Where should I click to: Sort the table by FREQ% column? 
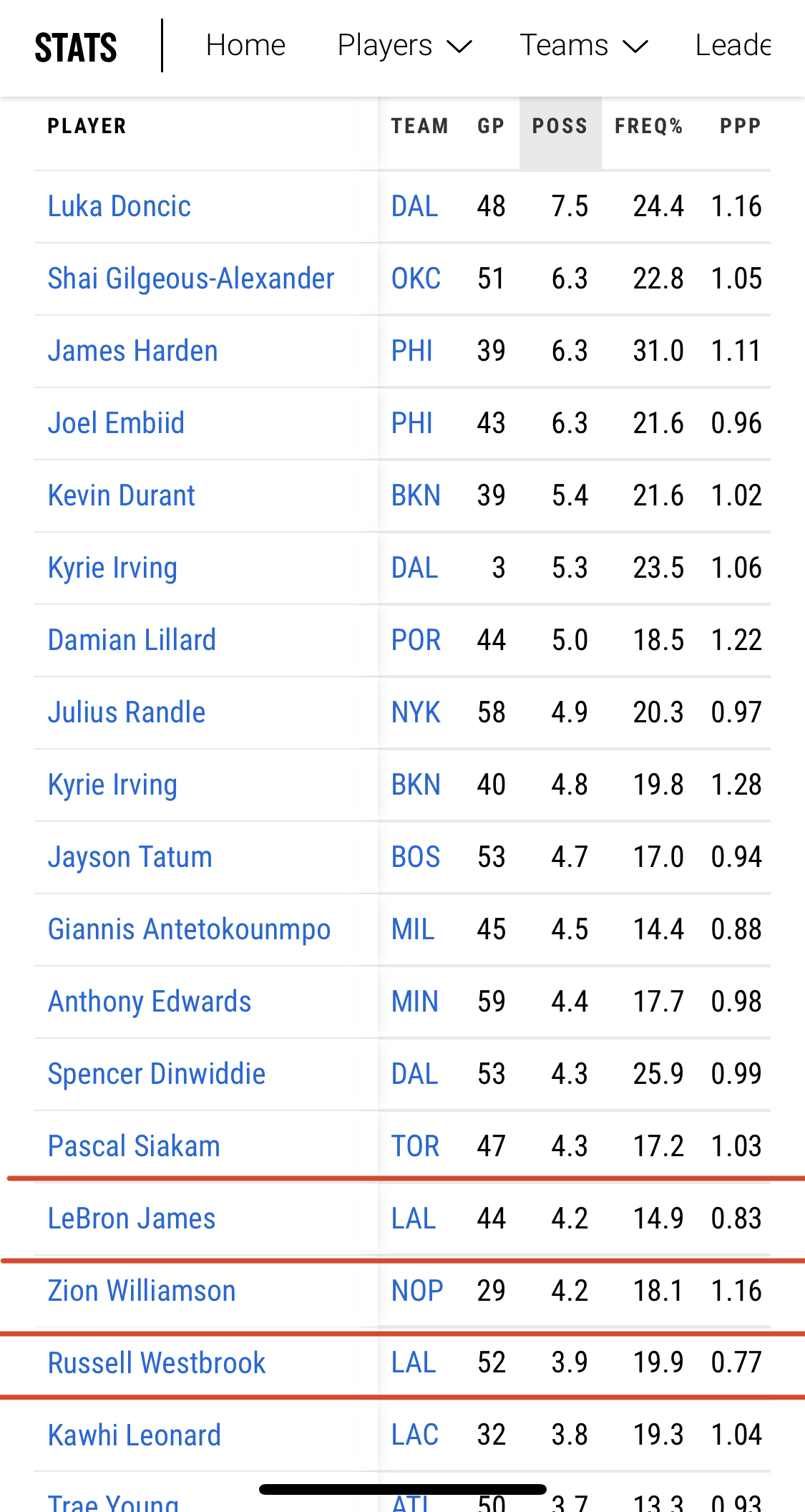click(648, 126)
